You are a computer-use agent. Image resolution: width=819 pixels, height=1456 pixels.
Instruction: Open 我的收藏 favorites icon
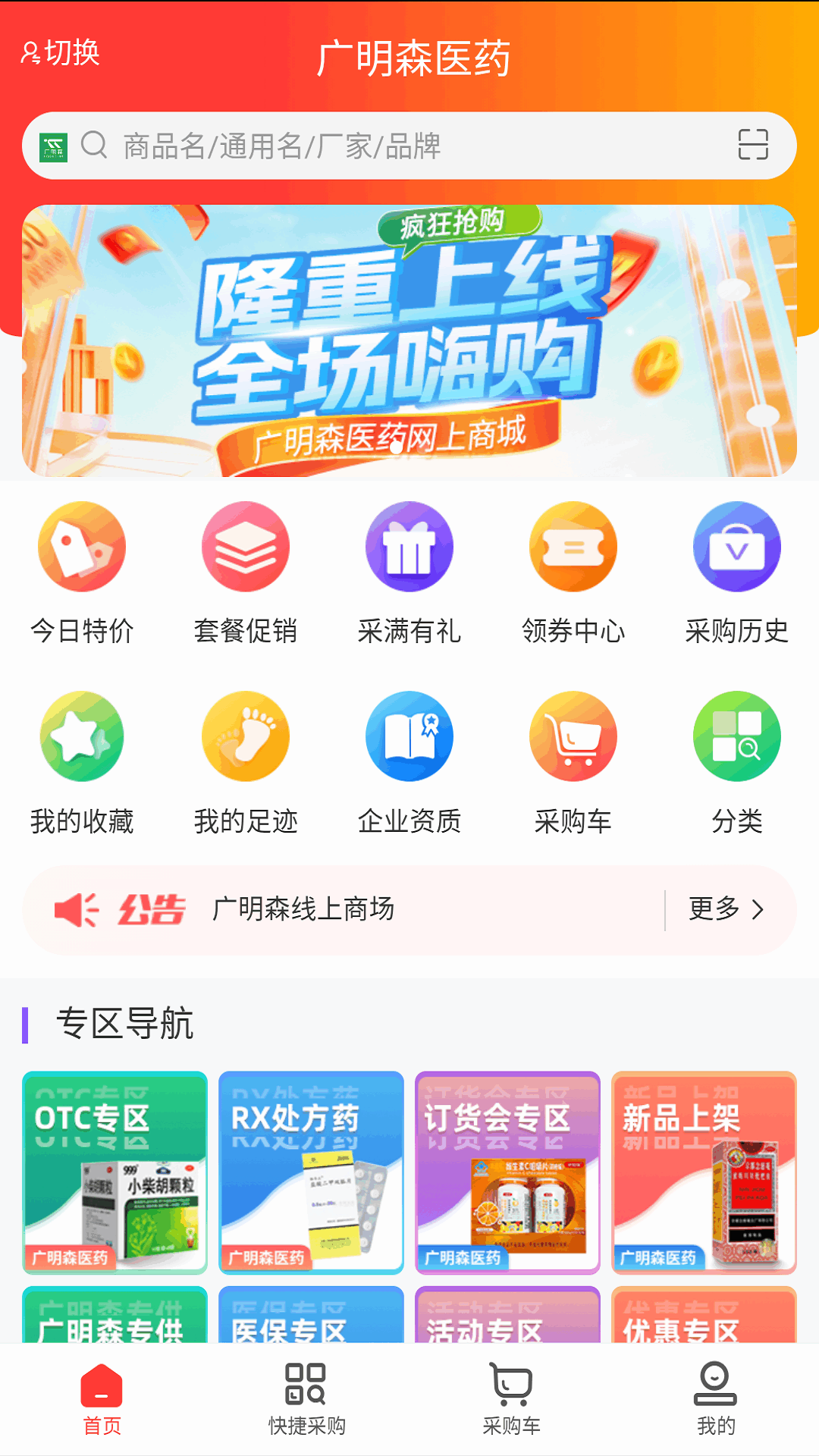[81, 736]
